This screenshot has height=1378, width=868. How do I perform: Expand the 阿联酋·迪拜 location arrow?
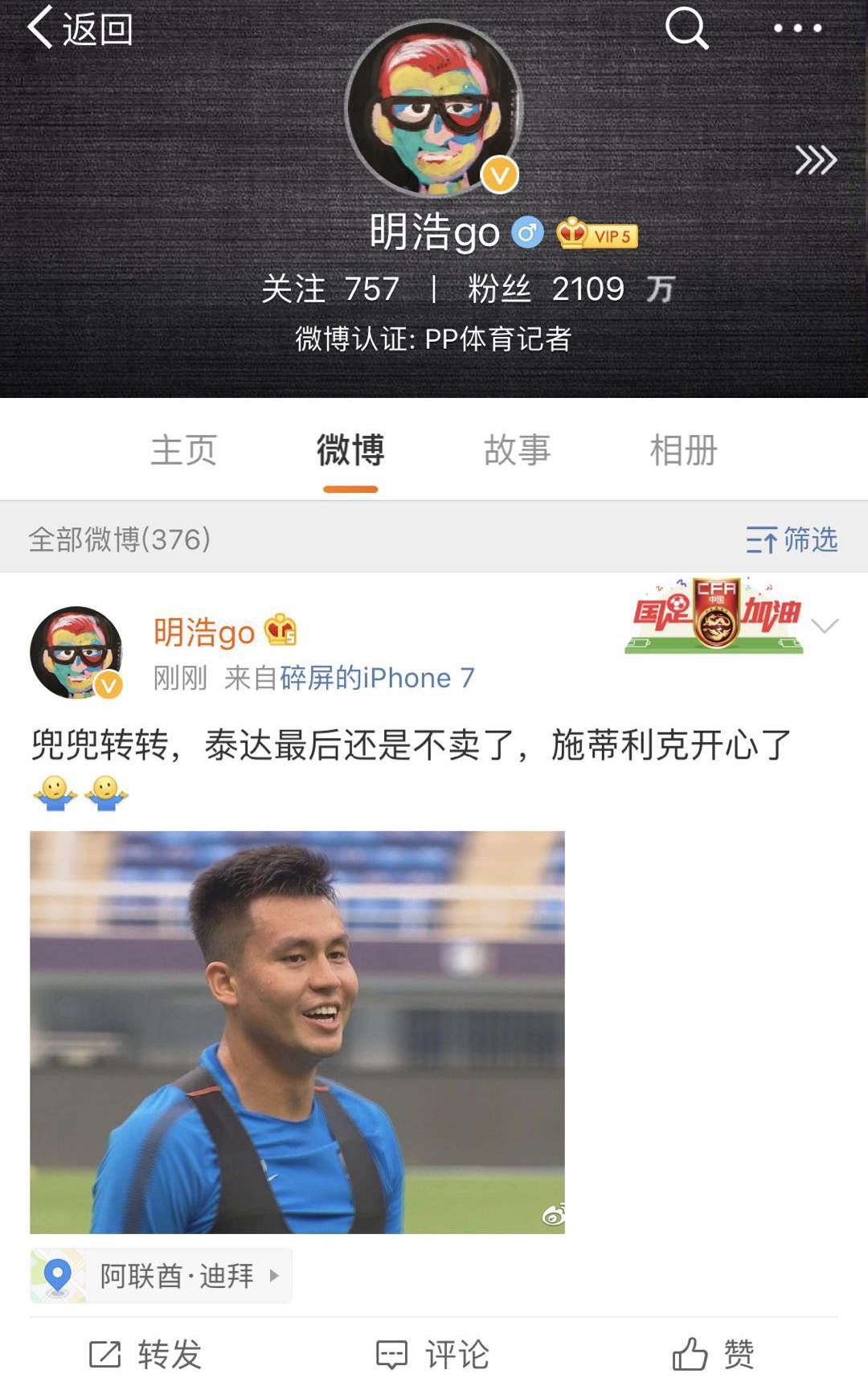[x=274, y=1276]
